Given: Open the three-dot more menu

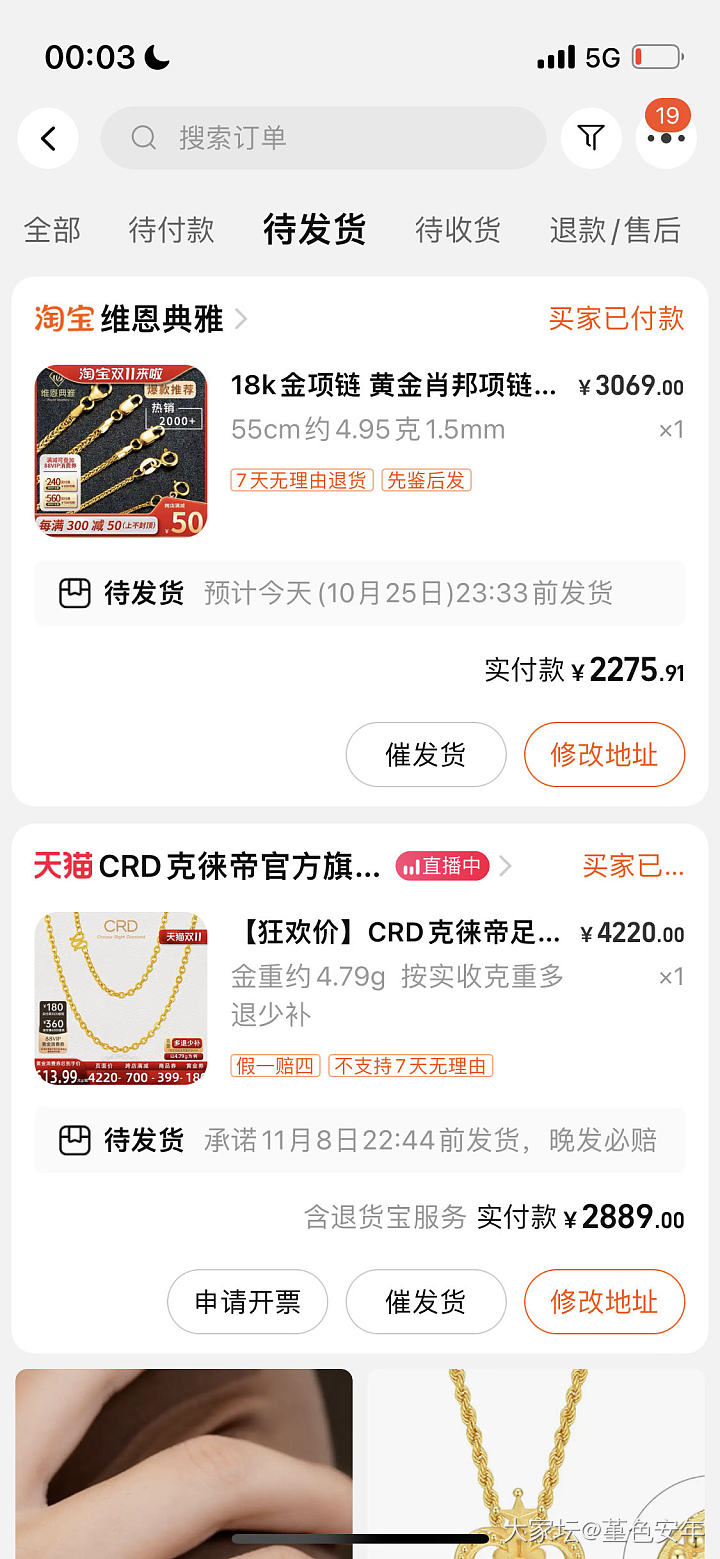Looking at the screenshot, I should point(666,138).
